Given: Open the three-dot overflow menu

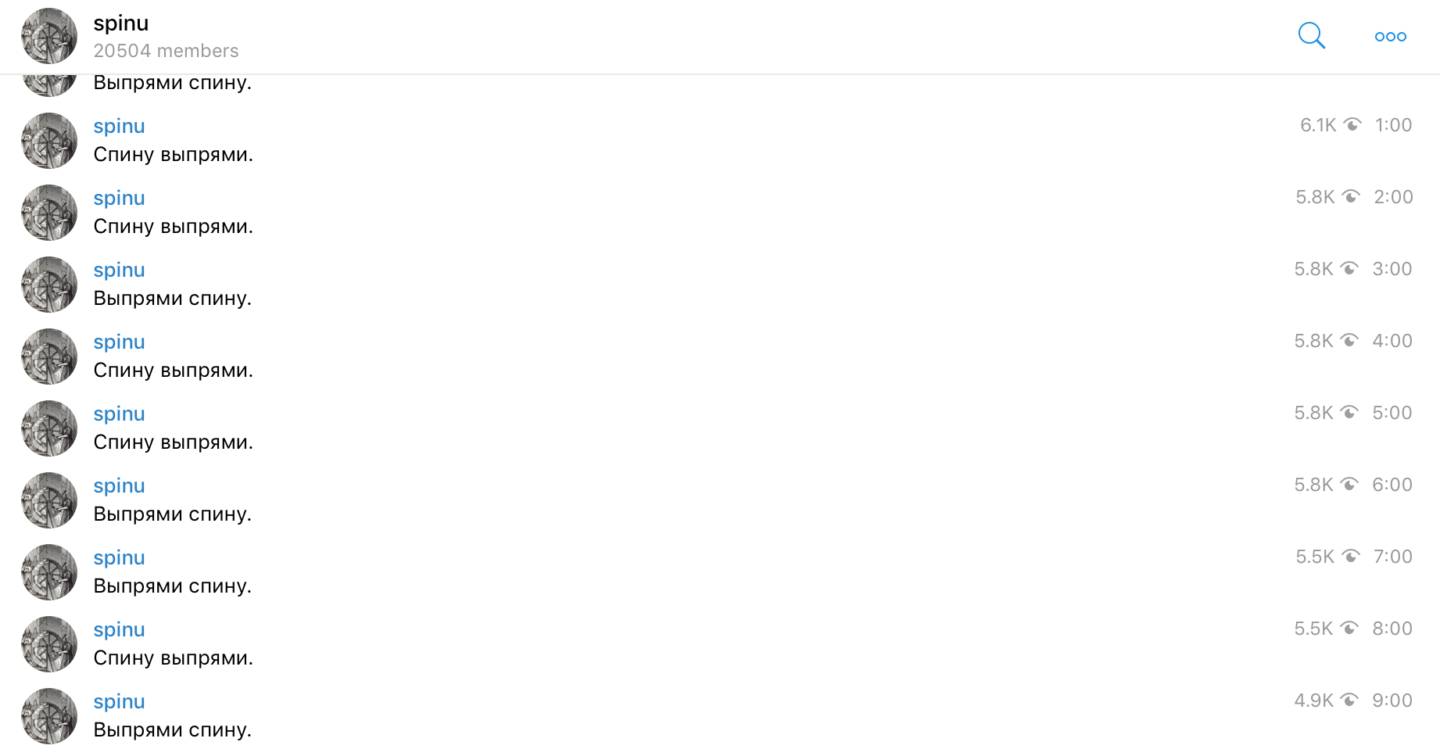Looking at the screenshot, I should click(1390, 37).
